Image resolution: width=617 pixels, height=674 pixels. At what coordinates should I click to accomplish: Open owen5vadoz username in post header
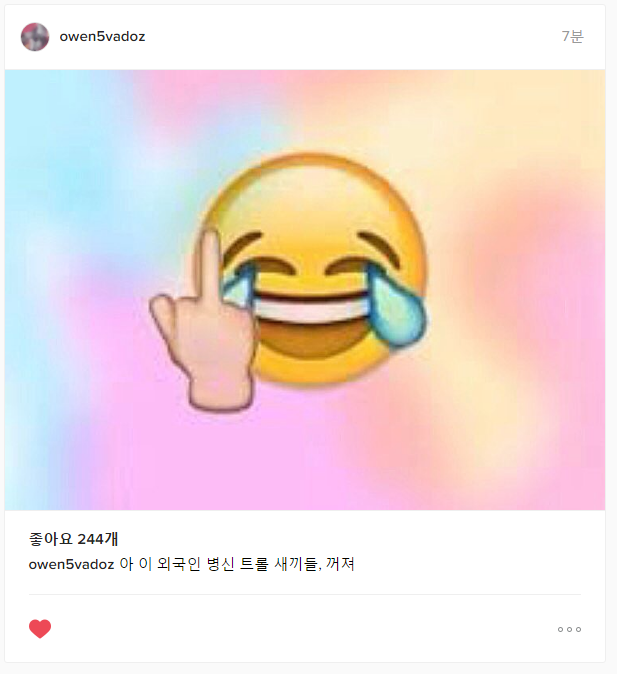pyautogui.click(x=102, y=37)
